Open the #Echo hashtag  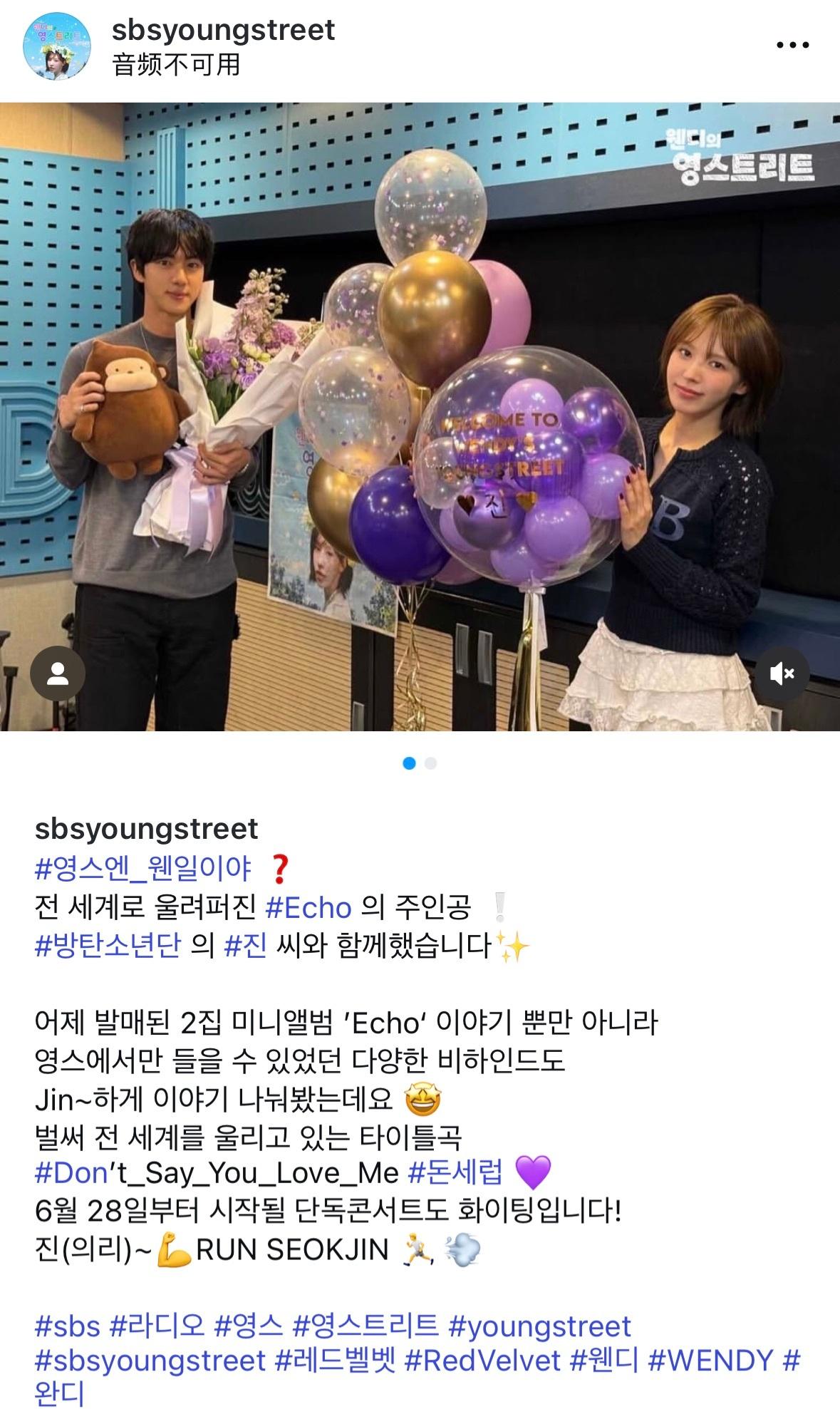(x=308, y=908)
